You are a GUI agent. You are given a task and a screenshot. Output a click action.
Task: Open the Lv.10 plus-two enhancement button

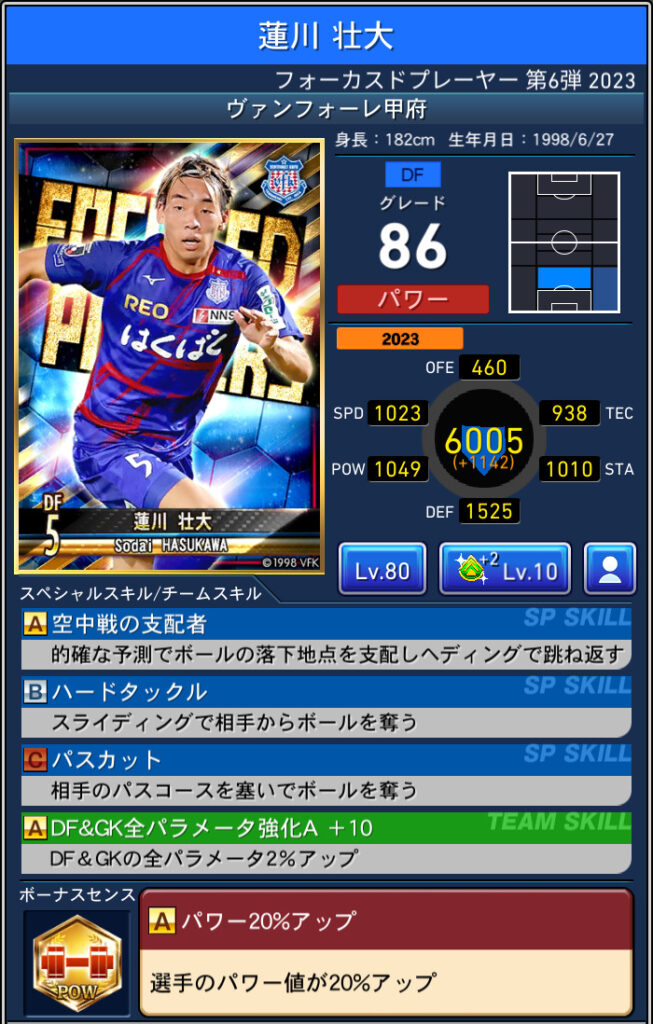tap(505, 570)
